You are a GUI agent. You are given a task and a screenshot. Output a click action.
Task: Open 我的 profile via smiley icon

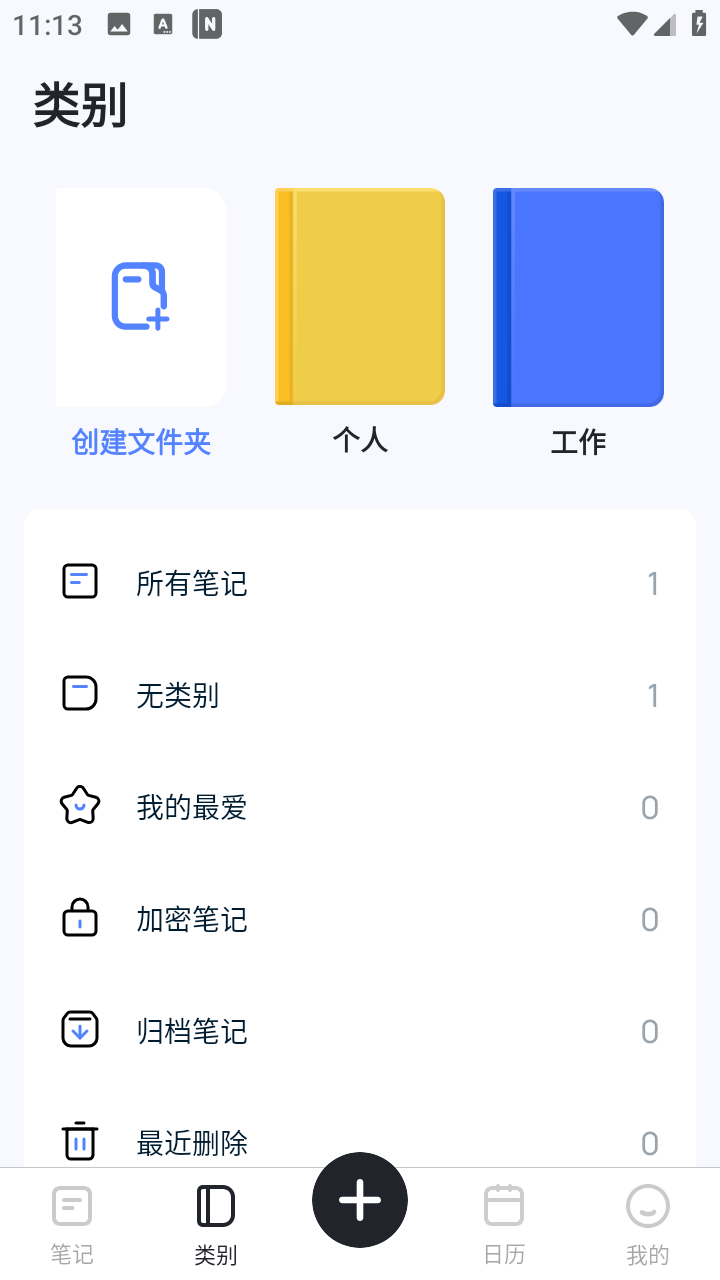point(648,1205)
